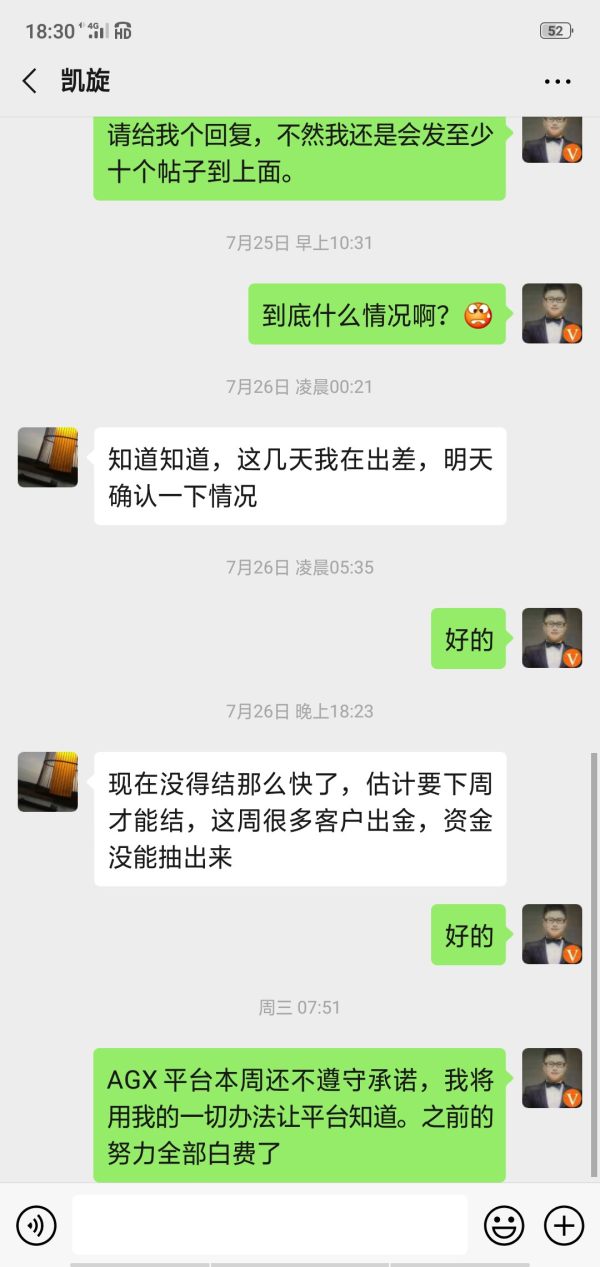
Task: Tap the avatar beside 现在没得结那么快了 message
Action: click(x=48, y=782)
